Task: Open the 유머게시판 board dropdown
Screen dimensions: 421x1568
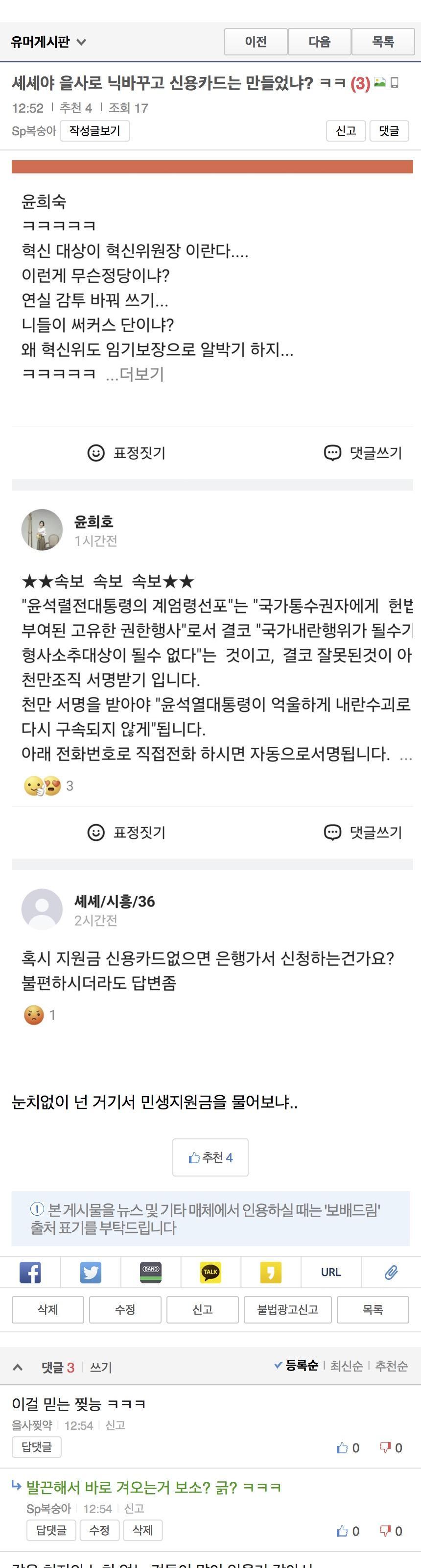Action: (48, 42)
